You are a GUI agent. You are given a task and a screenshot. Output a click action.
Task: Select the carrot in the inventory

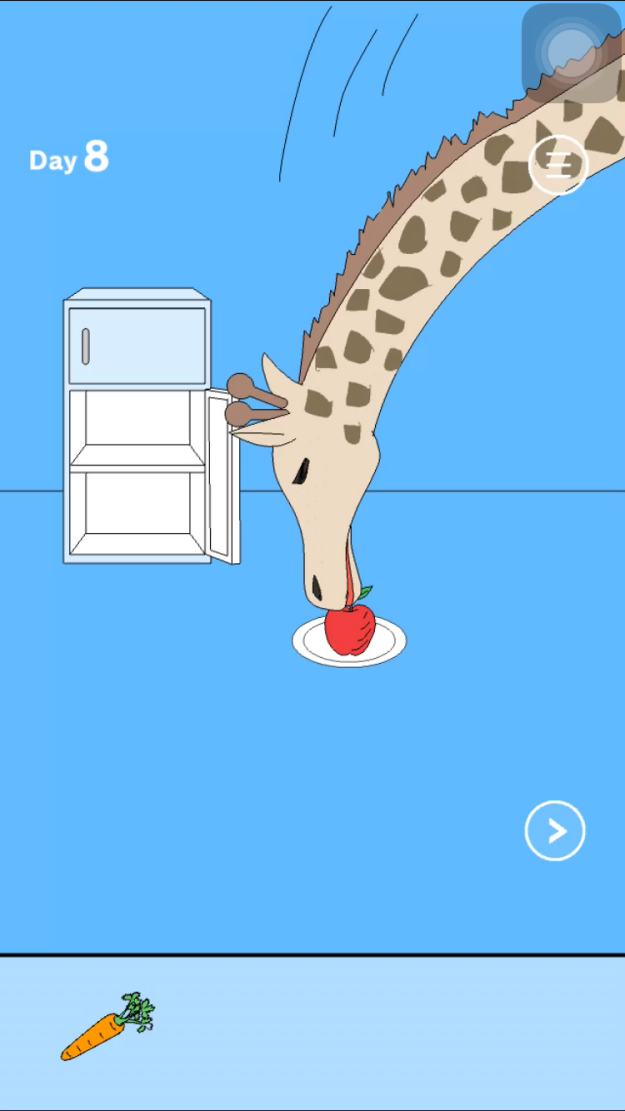108,1027
